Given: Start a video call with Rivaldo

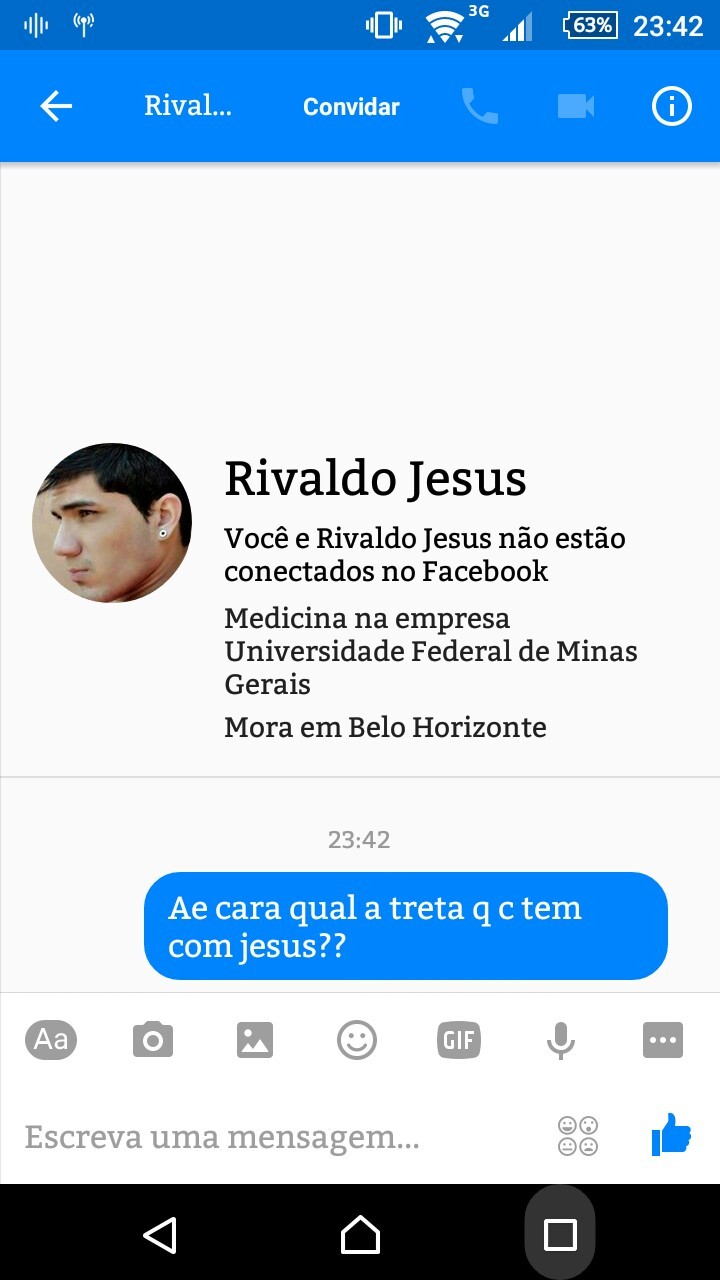Looking at the screenshot, I should point(576,106).
